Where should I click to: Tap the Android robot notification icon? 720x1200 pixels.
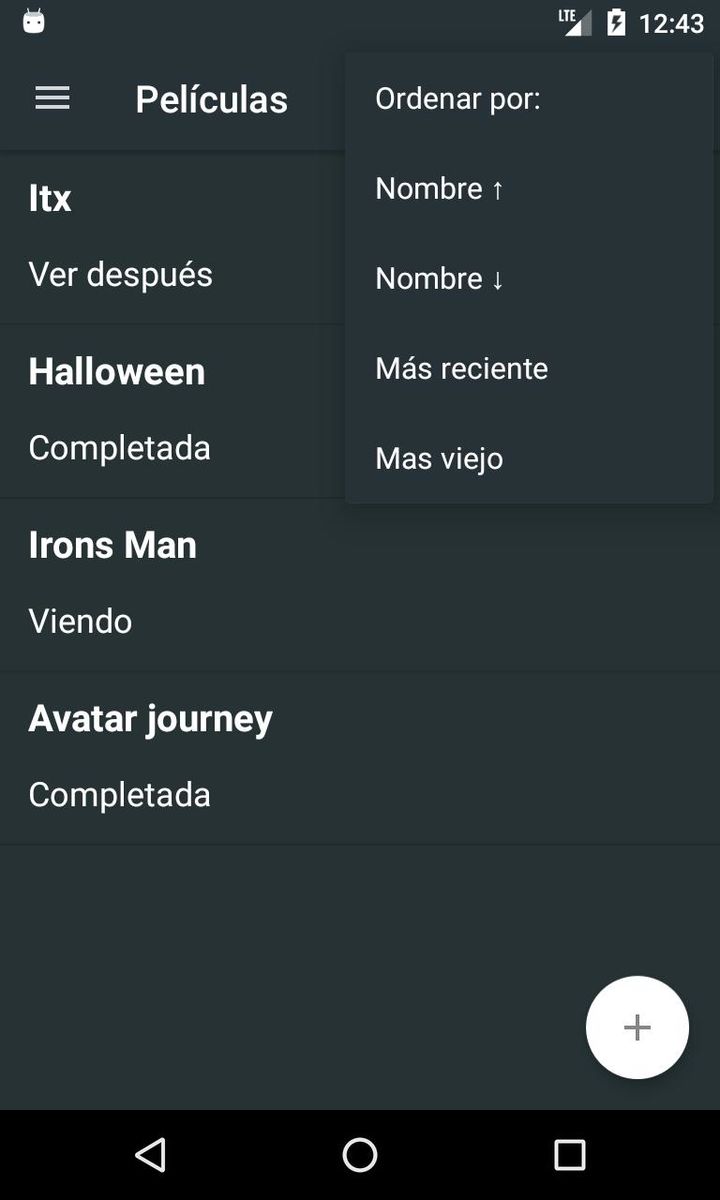point(33,20)
